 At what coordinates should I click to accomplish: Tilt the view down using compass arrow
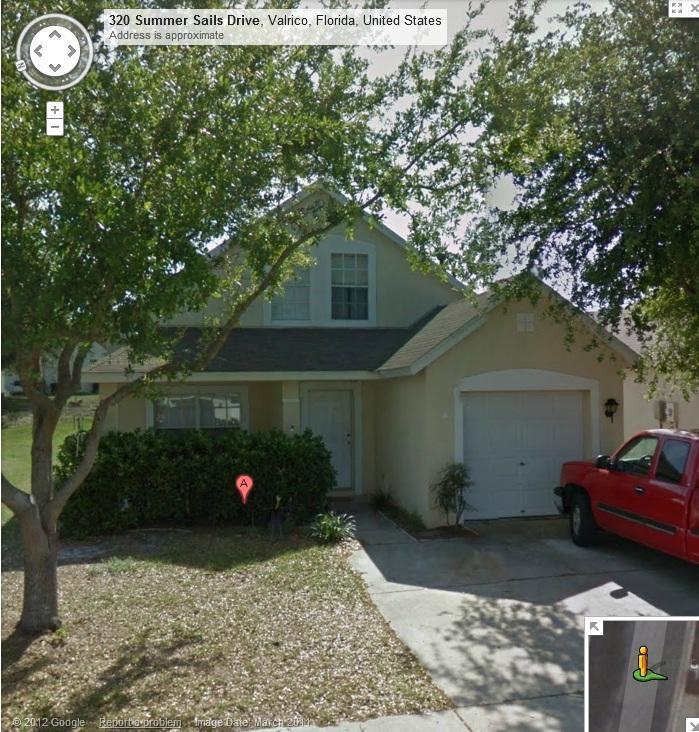54,68
